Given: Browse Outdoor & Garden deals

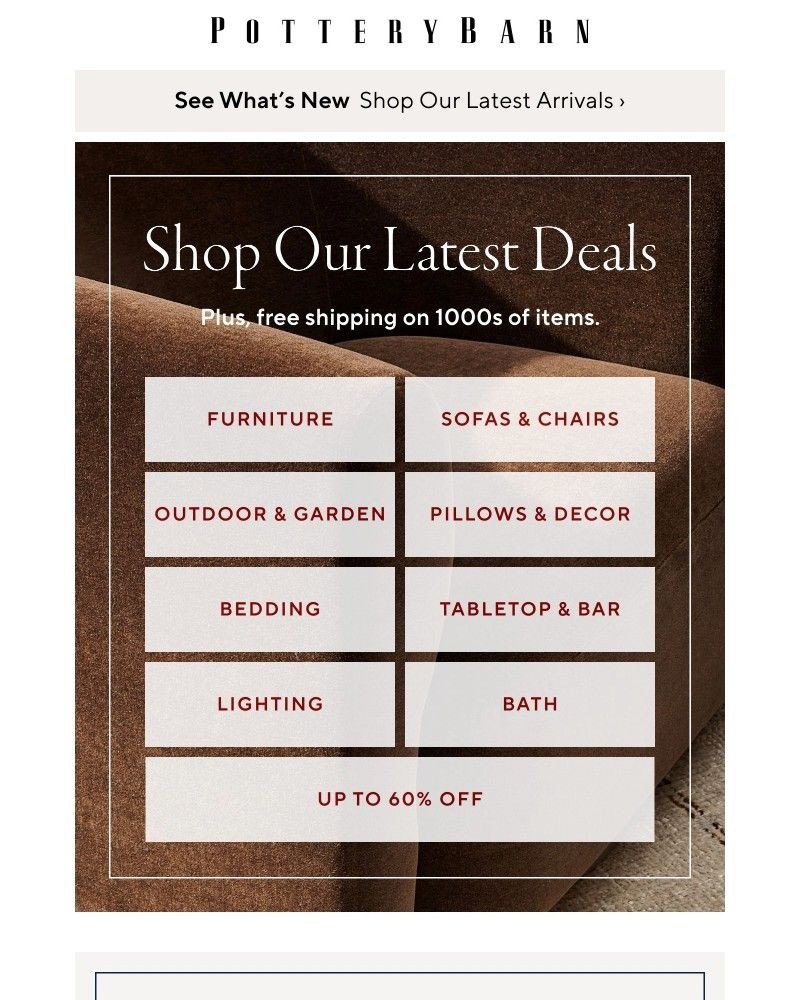Looking at the screenshot, I should click(270, 514).
